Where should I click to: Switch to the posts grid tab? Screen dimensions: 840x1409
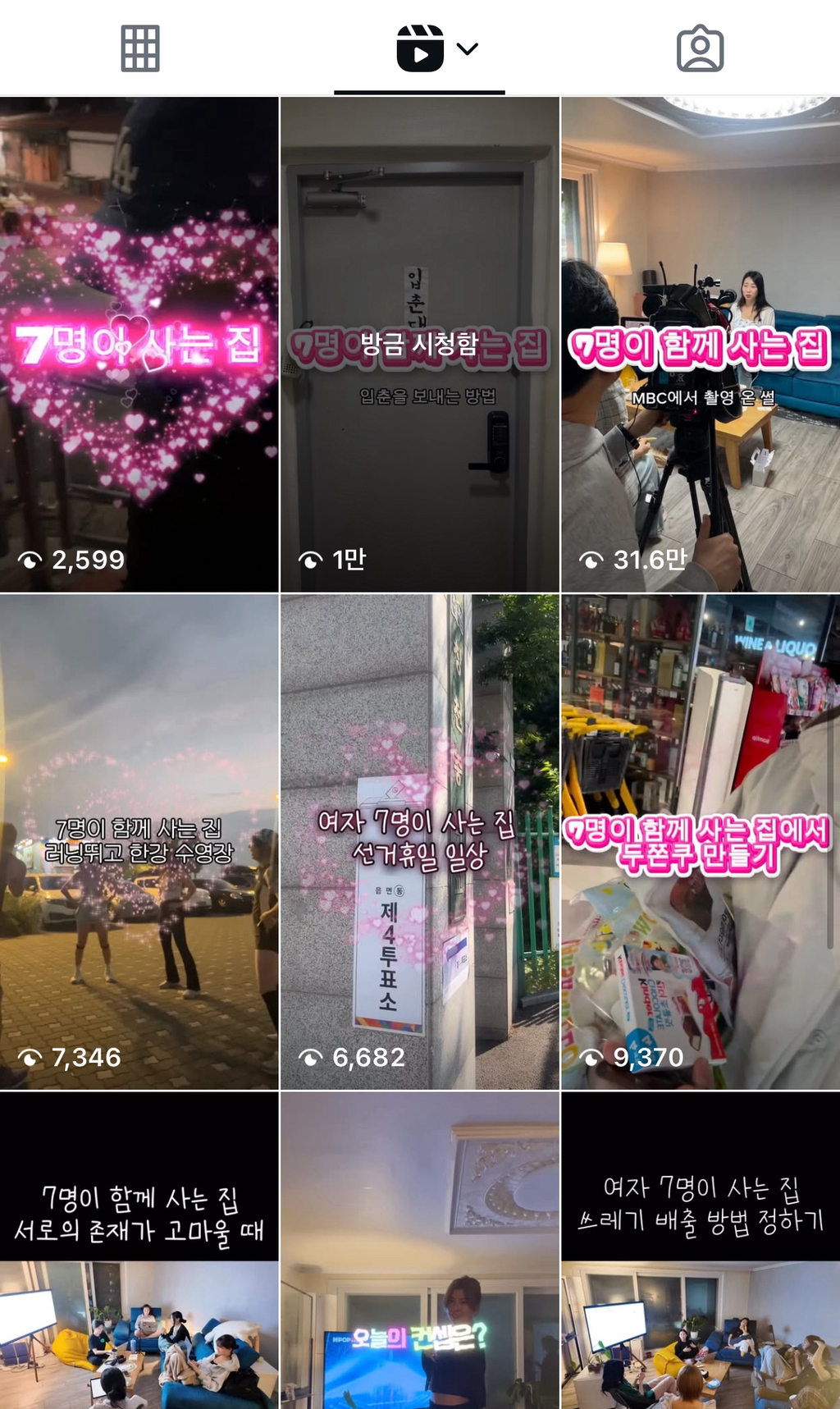click(140, 48)
